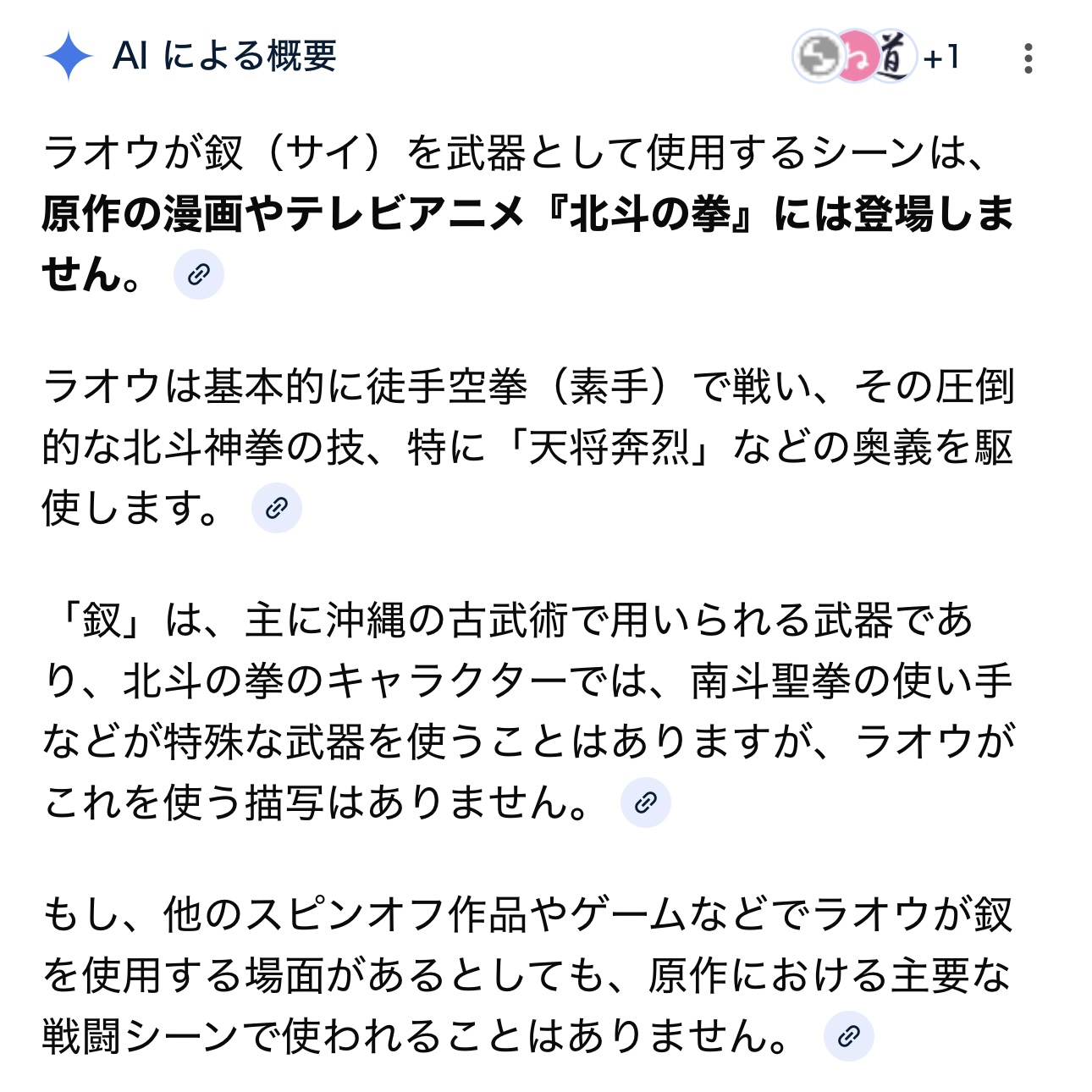This screenshot has height=1092, width=1092.
Task: Open the source link after 描写はありません
Action: [646, 802]
